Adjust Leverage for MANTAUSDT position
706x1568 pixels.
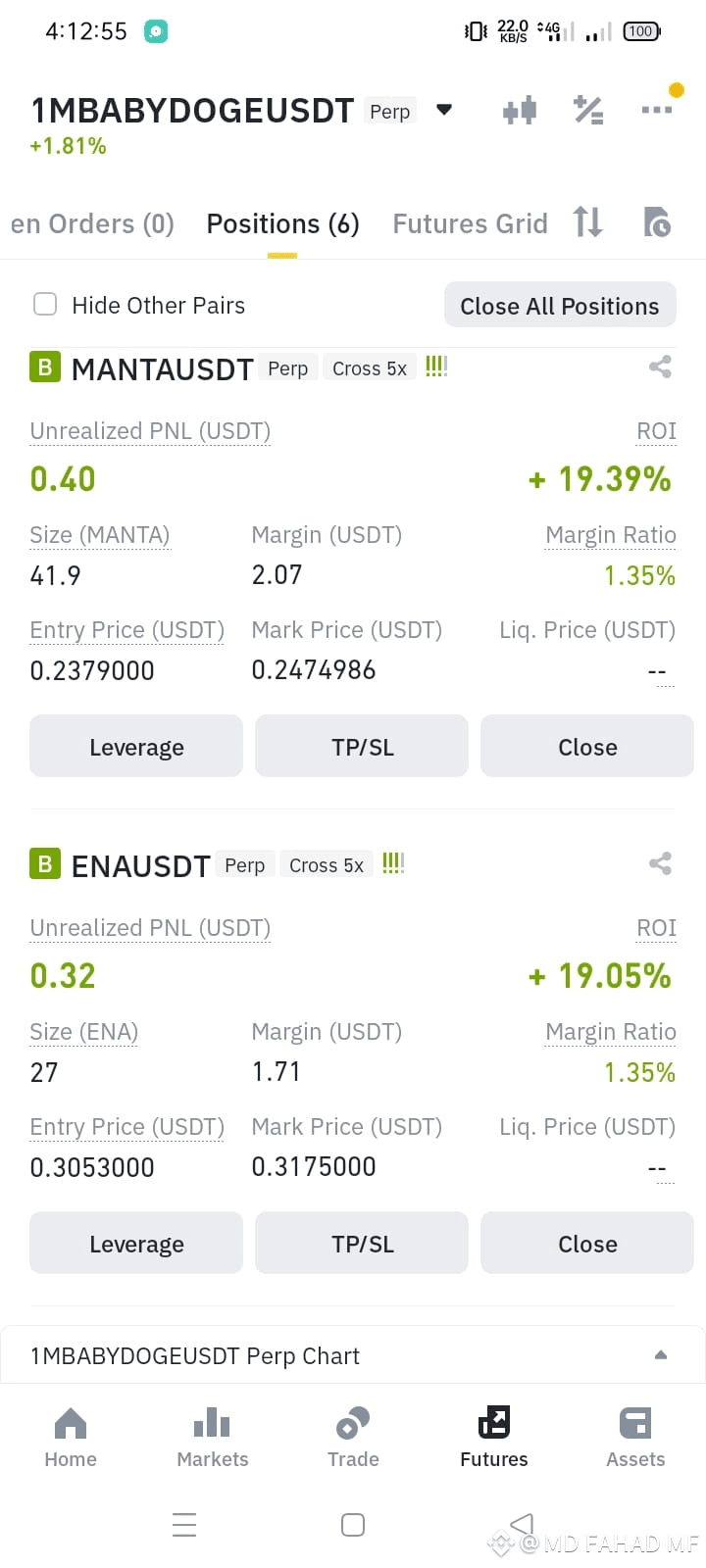(136, 747)
